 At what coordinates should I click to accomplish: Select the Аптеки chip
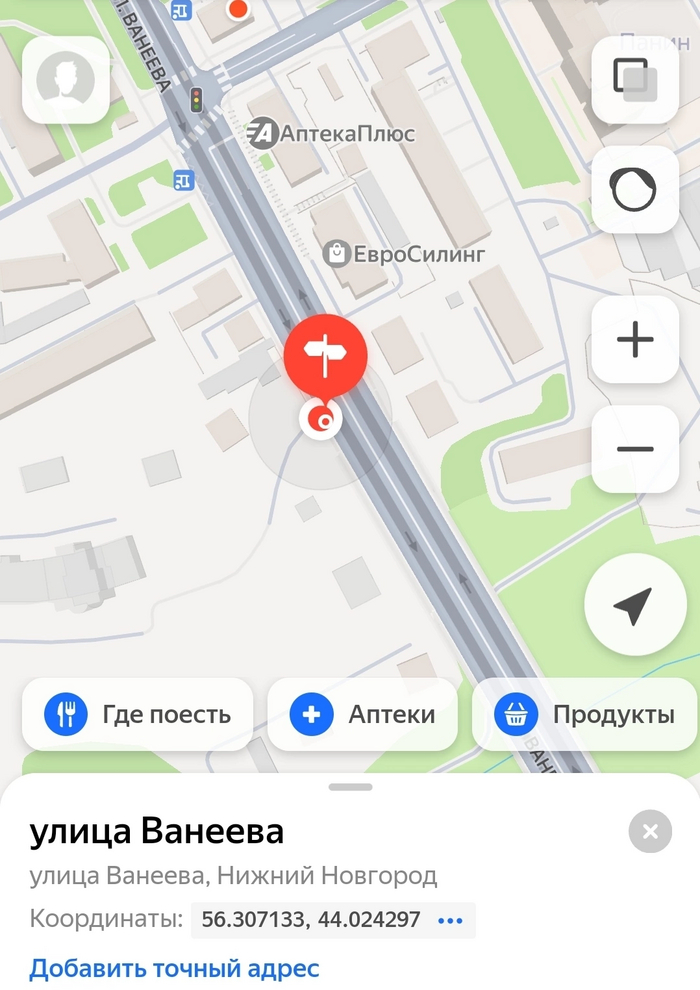coord(362,714)
